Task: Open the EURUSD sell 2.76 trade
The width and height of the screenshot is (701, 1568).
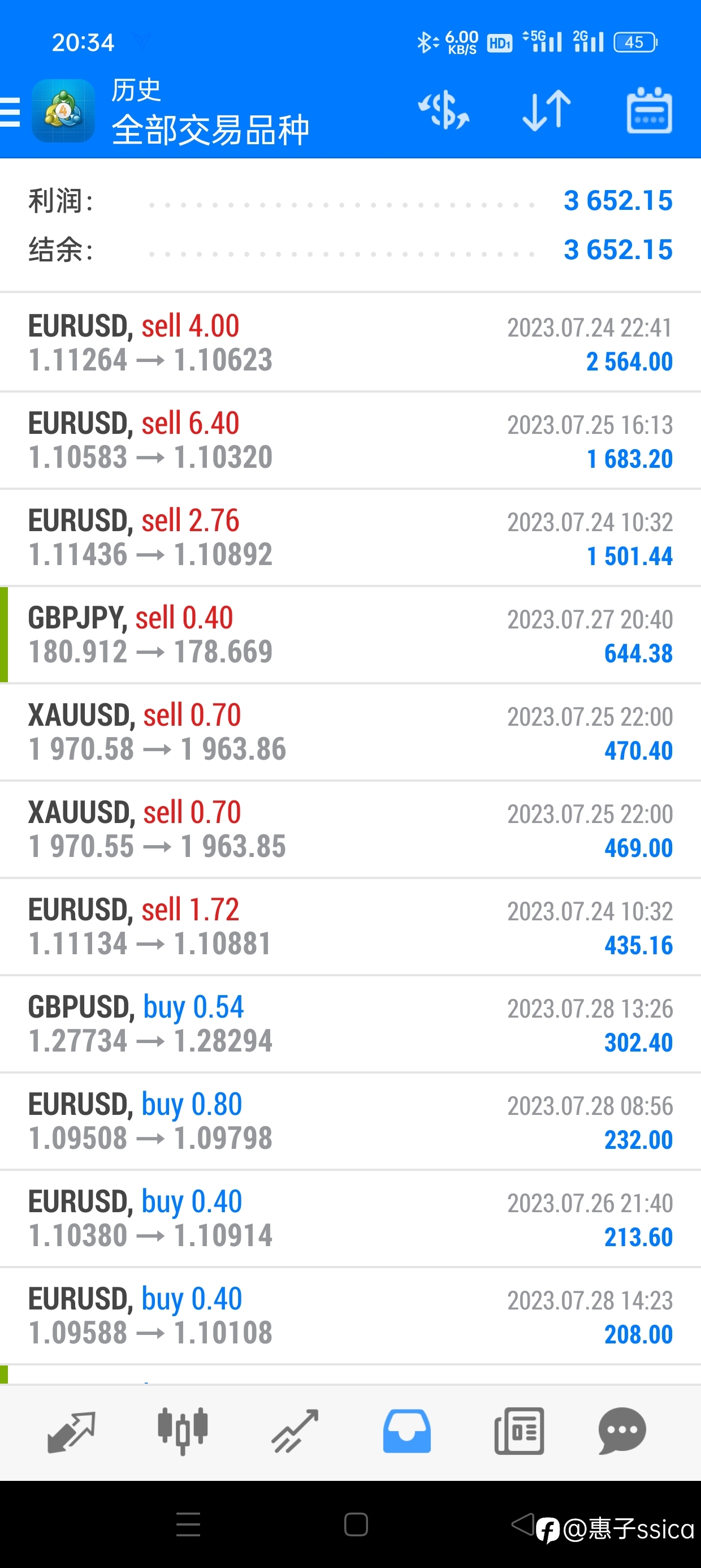Action: (350, 537)
